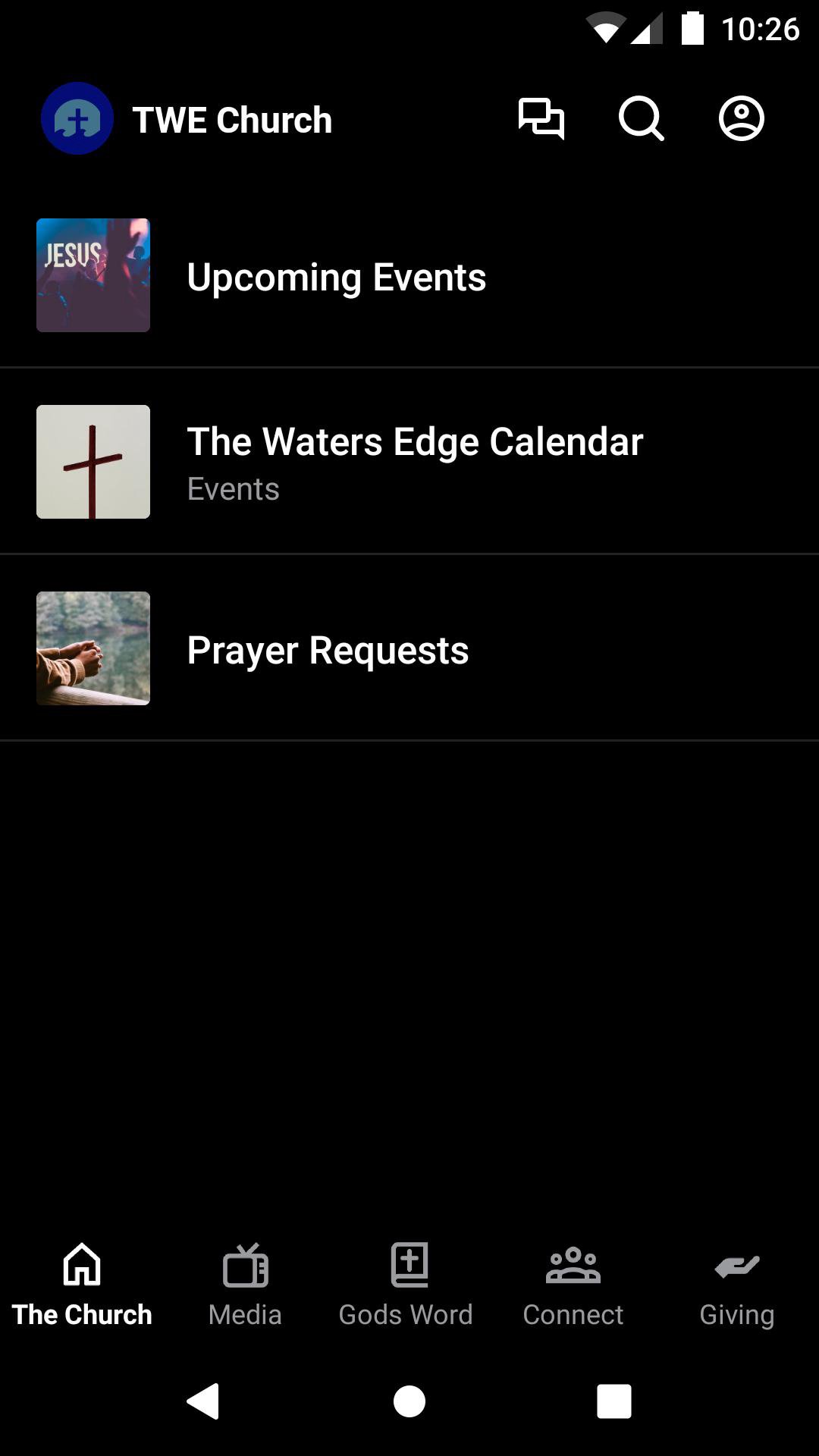Open the search icon

[641, 119]
